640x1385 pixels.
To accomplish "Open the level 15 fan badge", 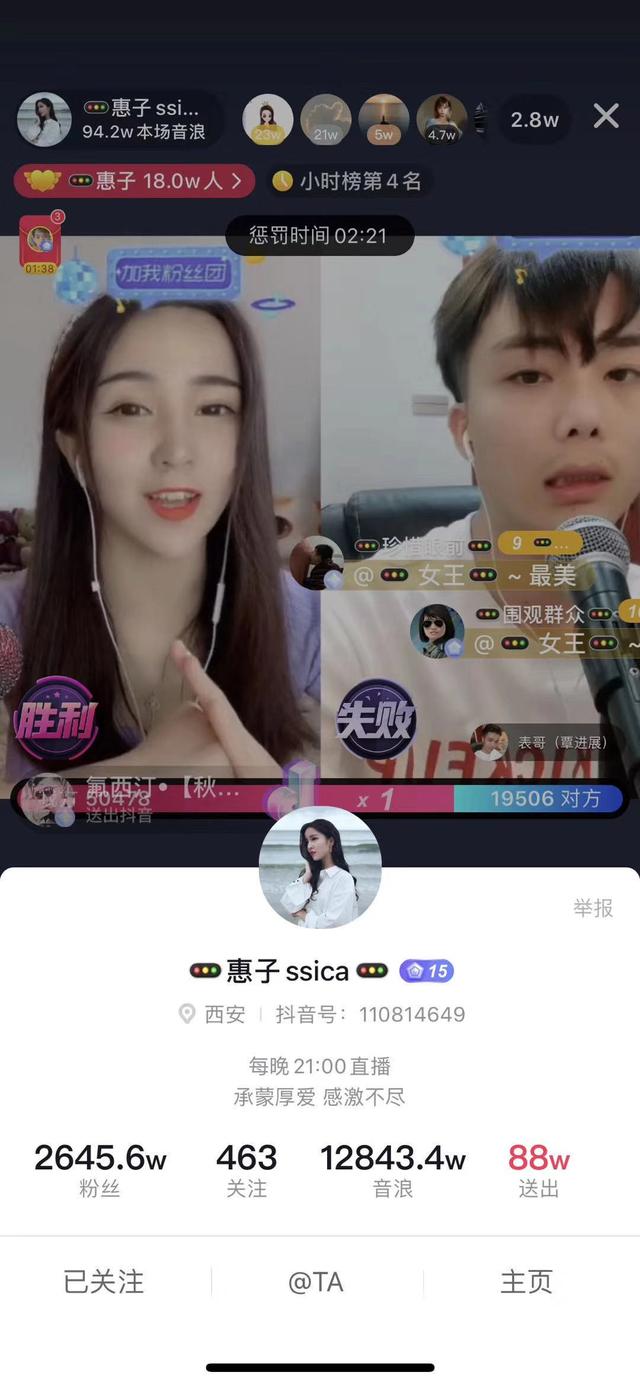I will 426,971.
